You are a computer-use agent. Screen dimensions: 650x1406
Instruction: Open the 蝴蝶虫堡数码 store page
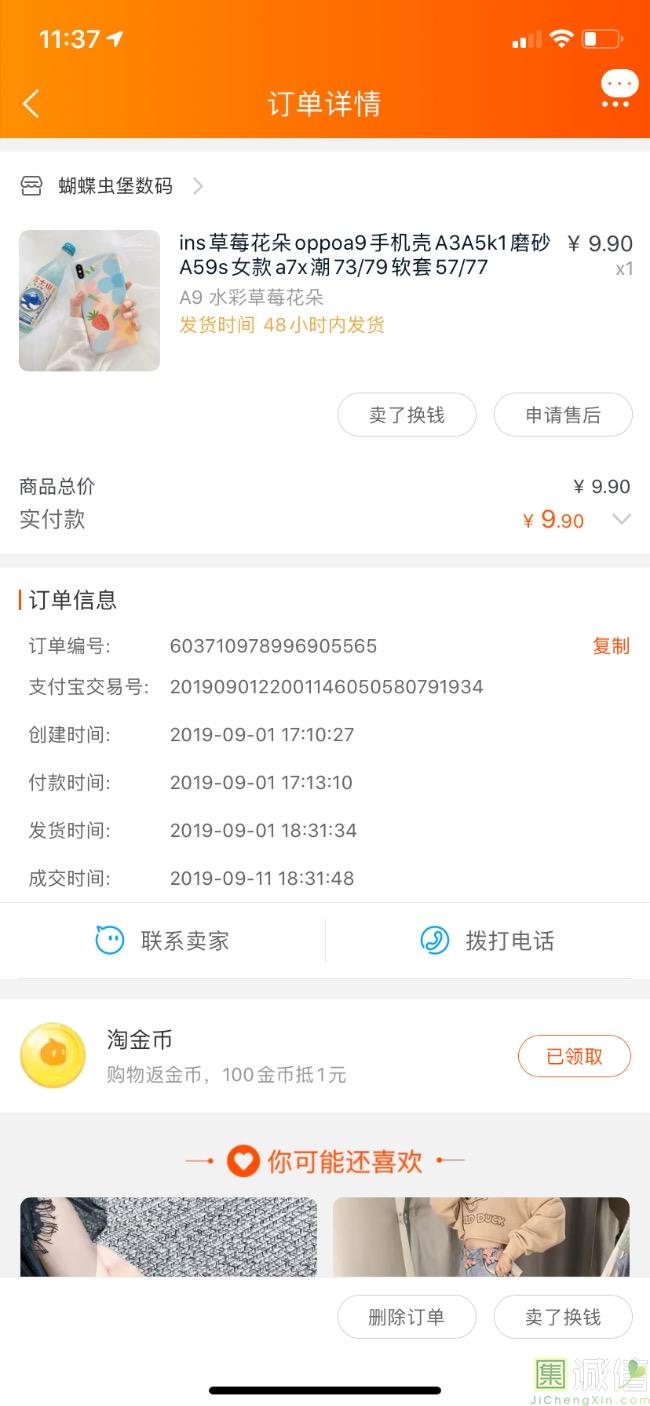pos(115,186)
